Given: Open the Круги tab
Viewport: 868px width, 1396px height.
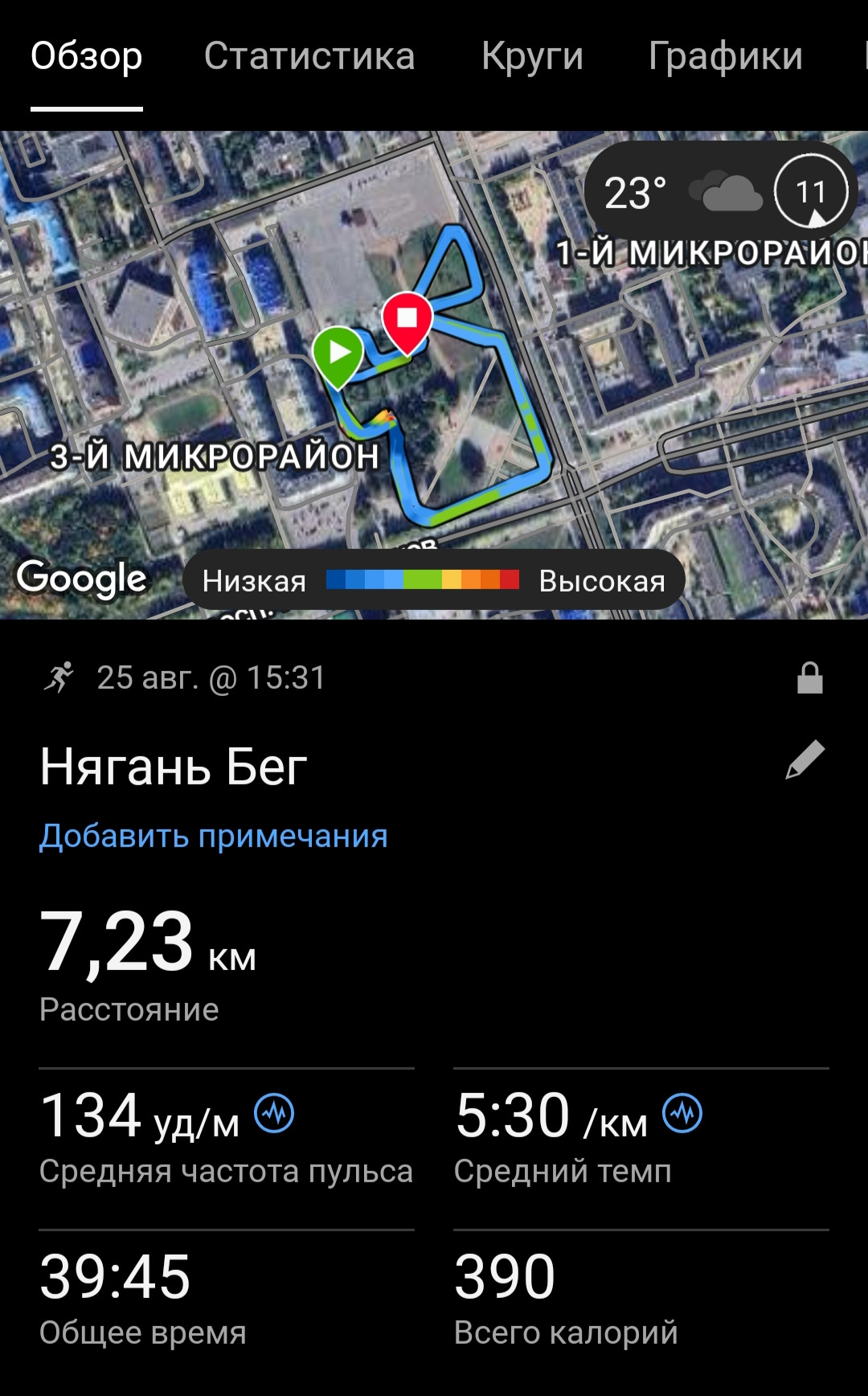Looking at the screenshot, I should pos(532,56).
